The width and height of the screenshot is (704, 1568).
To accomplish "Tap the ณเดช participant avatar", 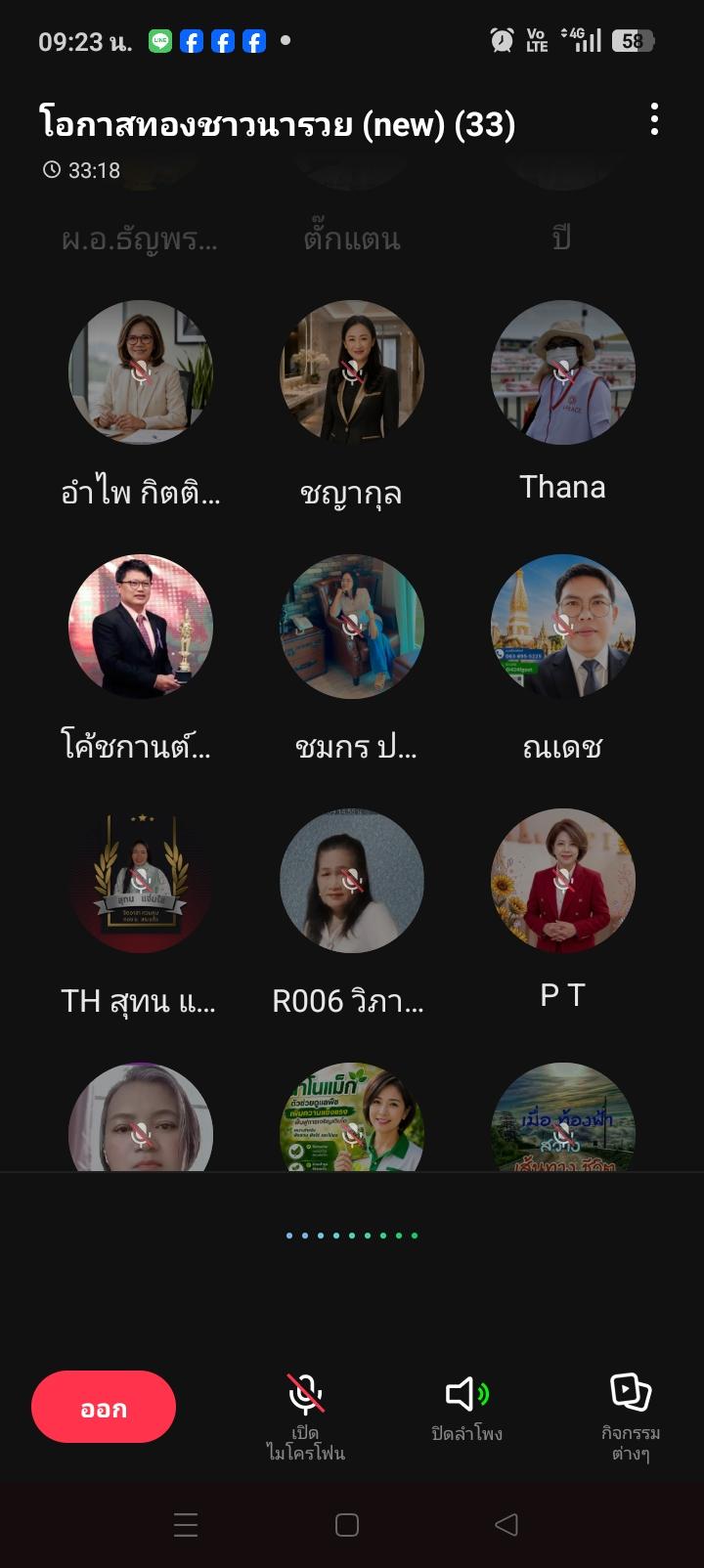I will [x=563, y=627].
